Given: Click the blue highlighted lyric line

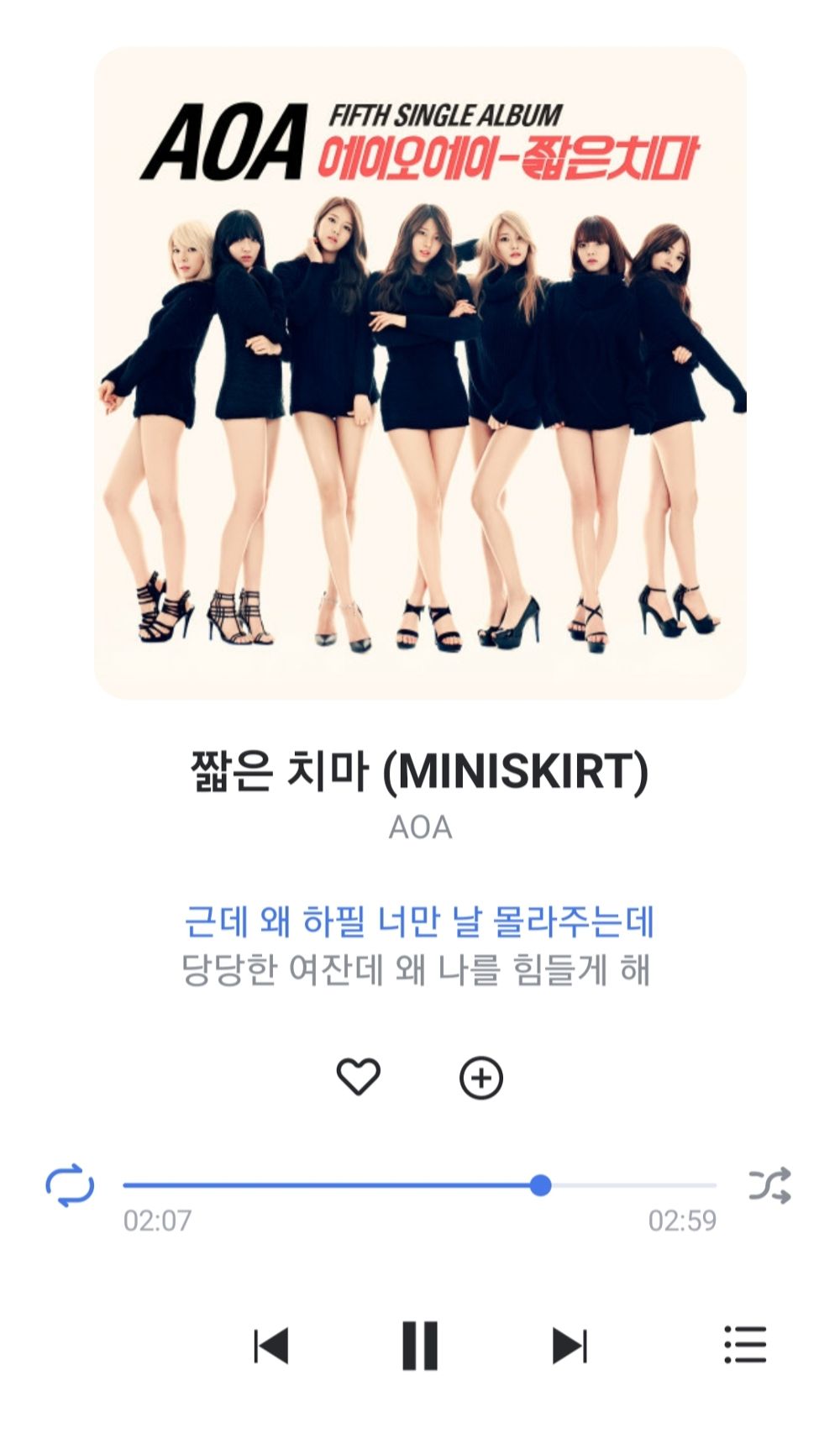Looking at the screenshot, I should pyautogui.click(x=420, y=923).
